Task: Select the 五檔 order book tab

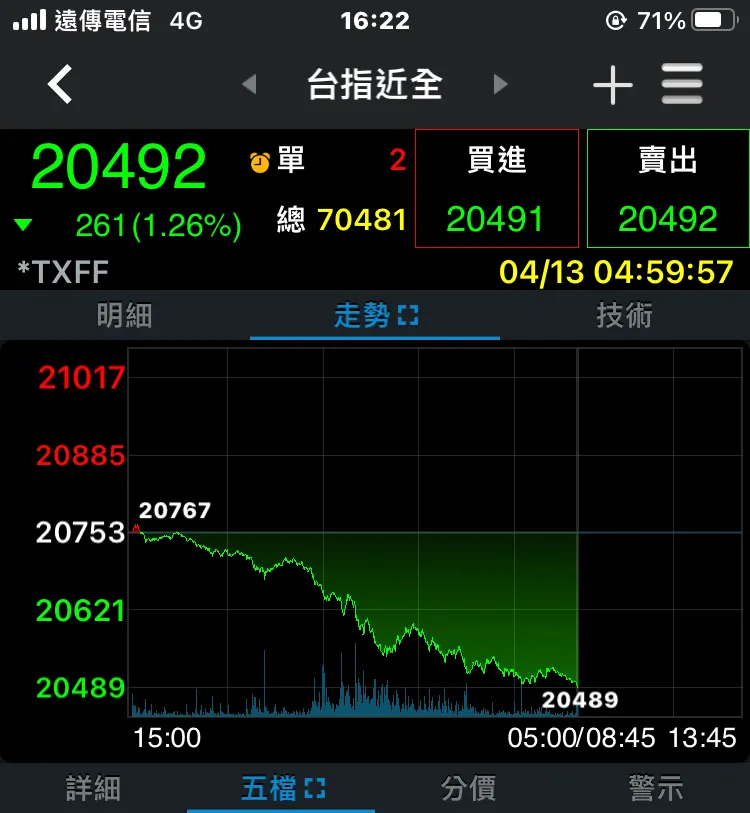Action: [x=282, y=789]
